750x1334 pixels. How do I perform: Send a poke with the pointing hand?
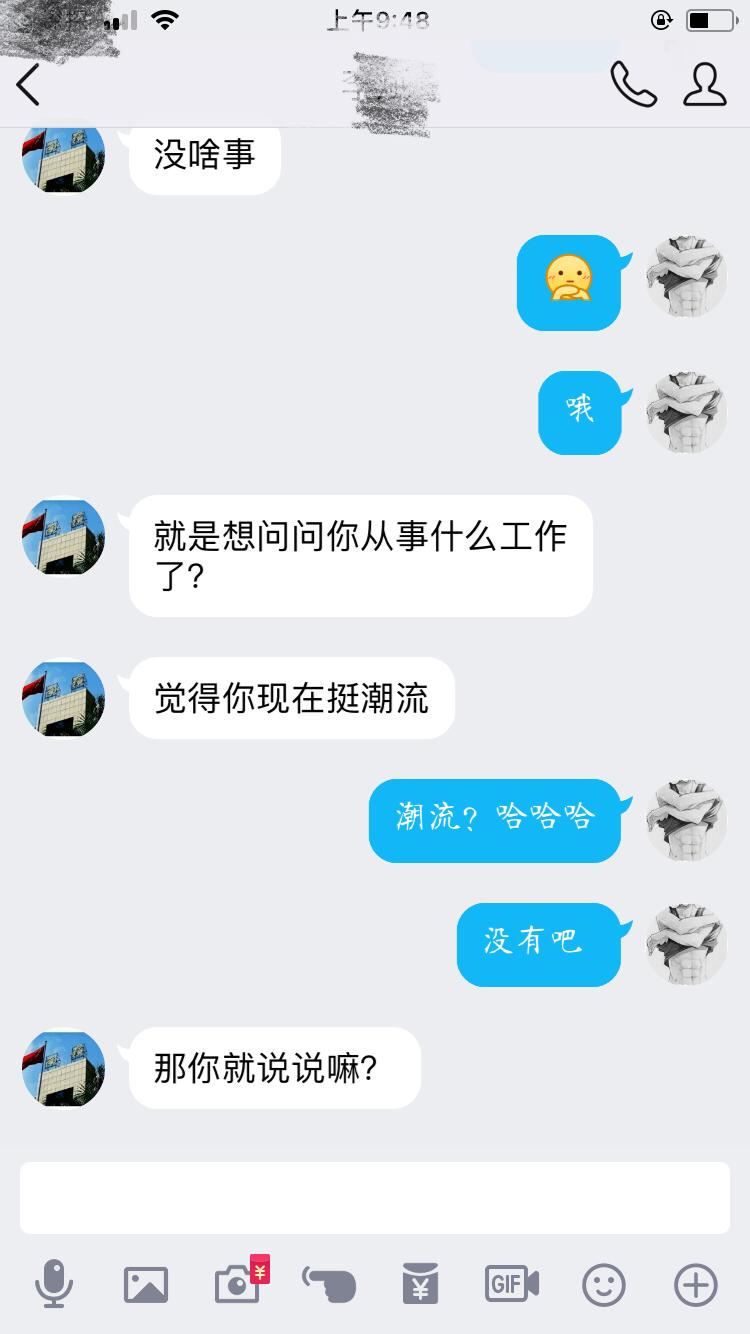point(329,1284)
